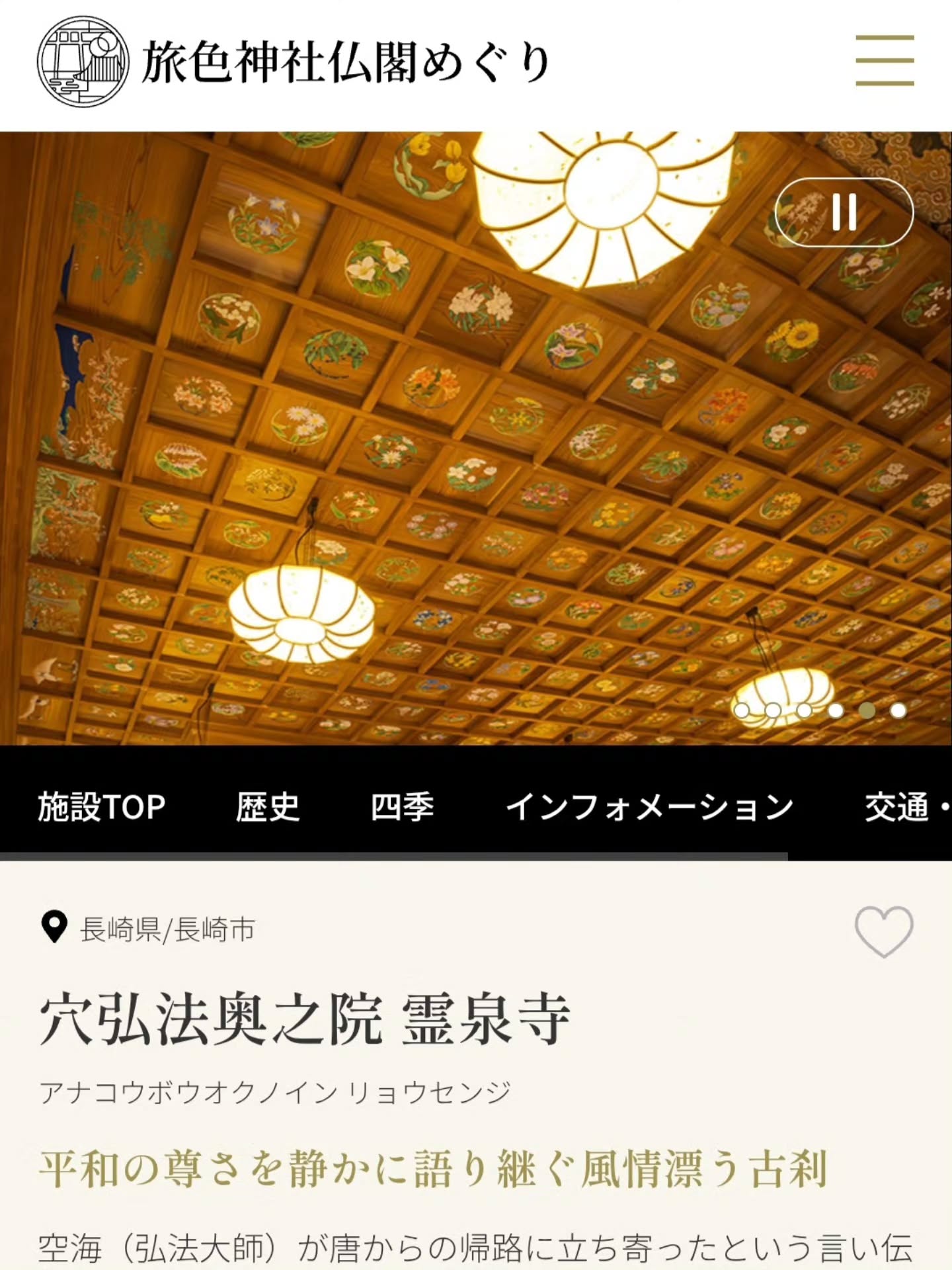Image resolution: width=952 pixels, height=1270 pixels.
Task: Switch to the 歴史 tab
Action: click(267, 808)
